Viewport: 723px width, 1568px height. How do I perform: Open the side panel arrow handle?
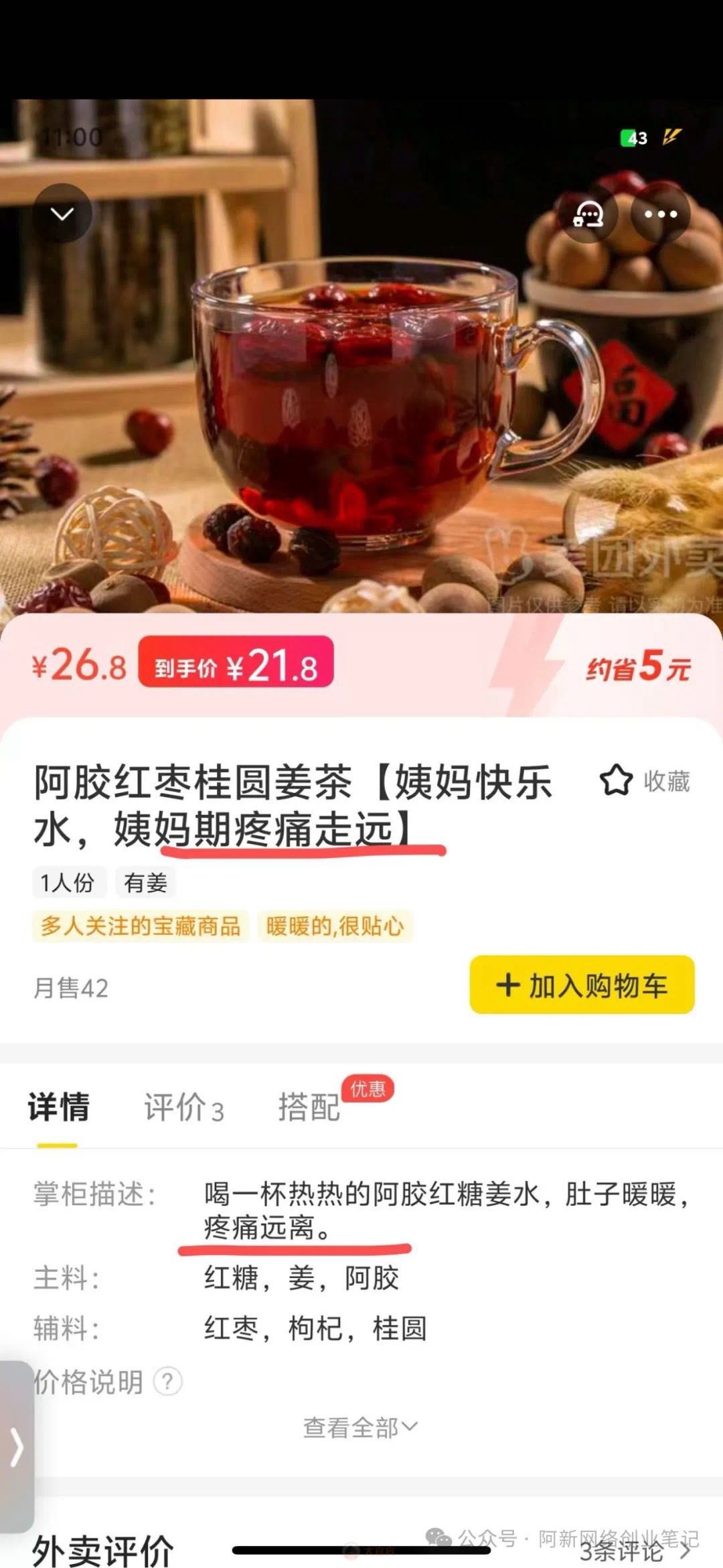pos(17,1445)
